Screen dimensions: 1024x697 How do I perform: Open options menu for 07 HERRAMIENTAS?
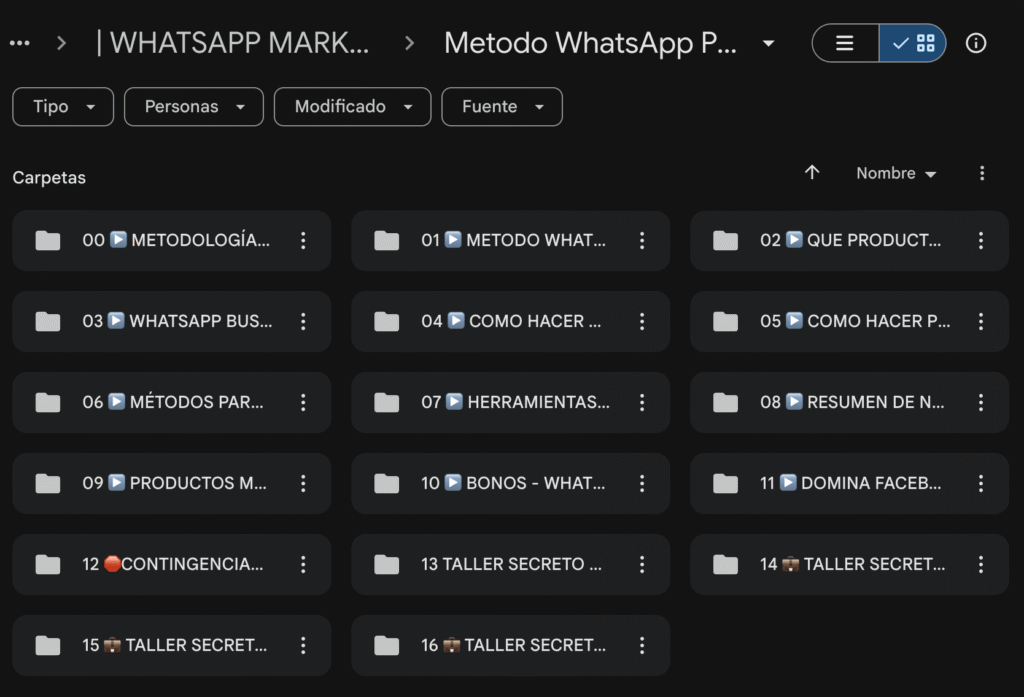[642, 402]
